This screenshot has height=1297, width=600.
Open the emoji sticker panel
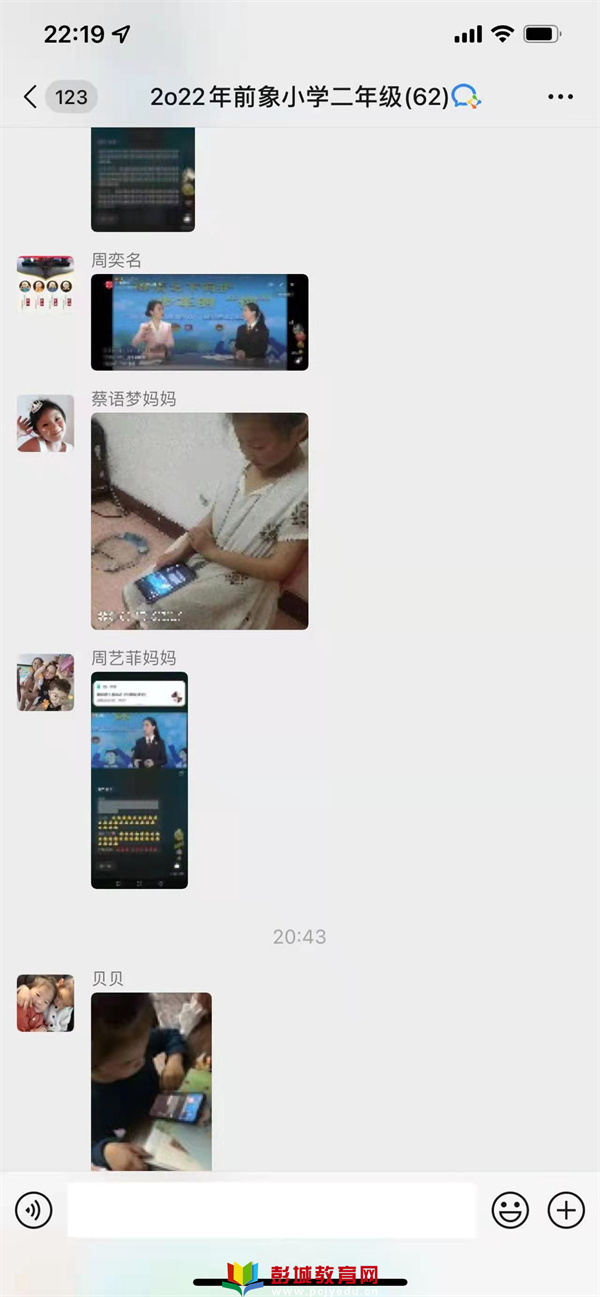coord(510,1211)
